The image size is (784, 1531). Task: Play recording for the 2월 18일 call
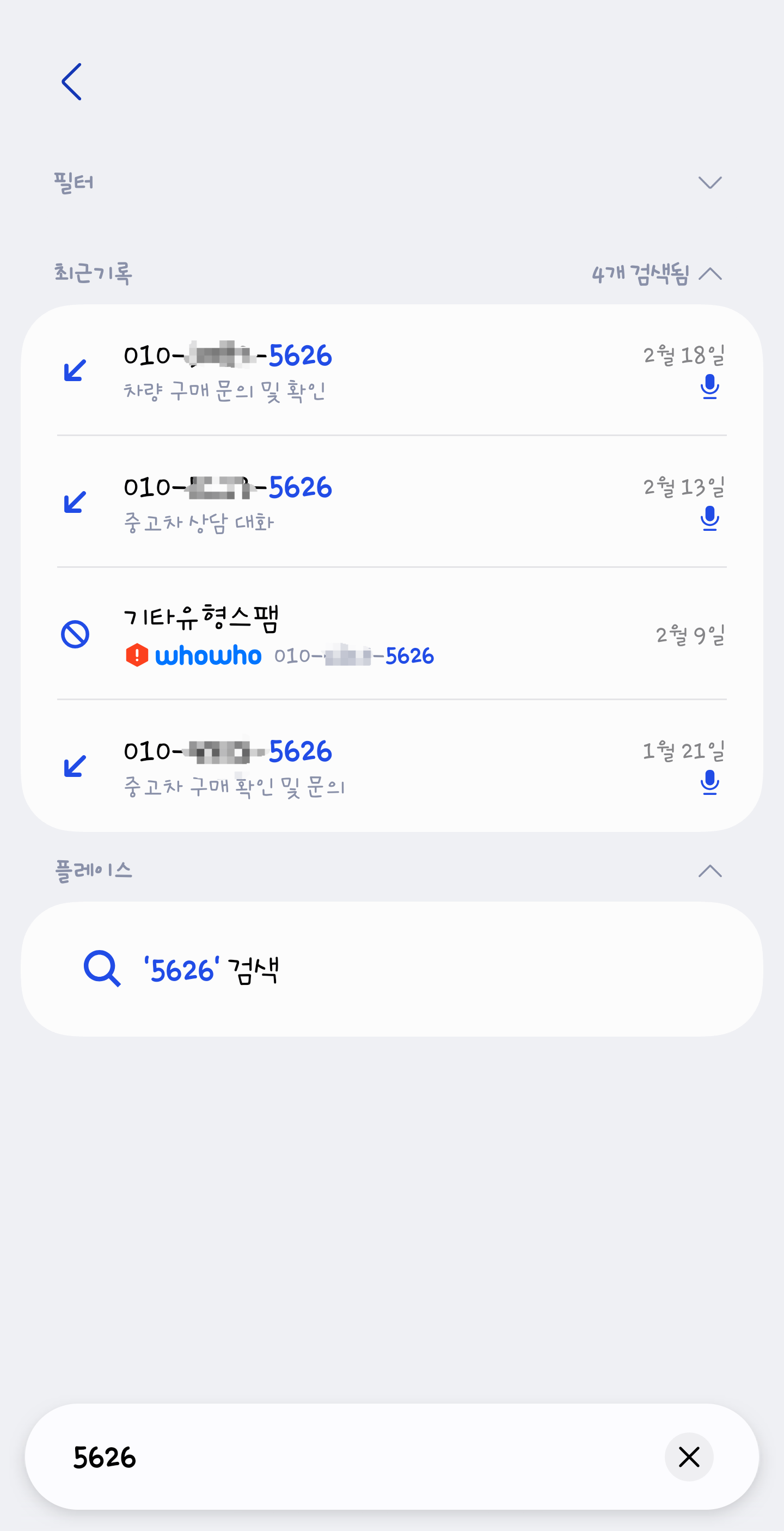709,387
